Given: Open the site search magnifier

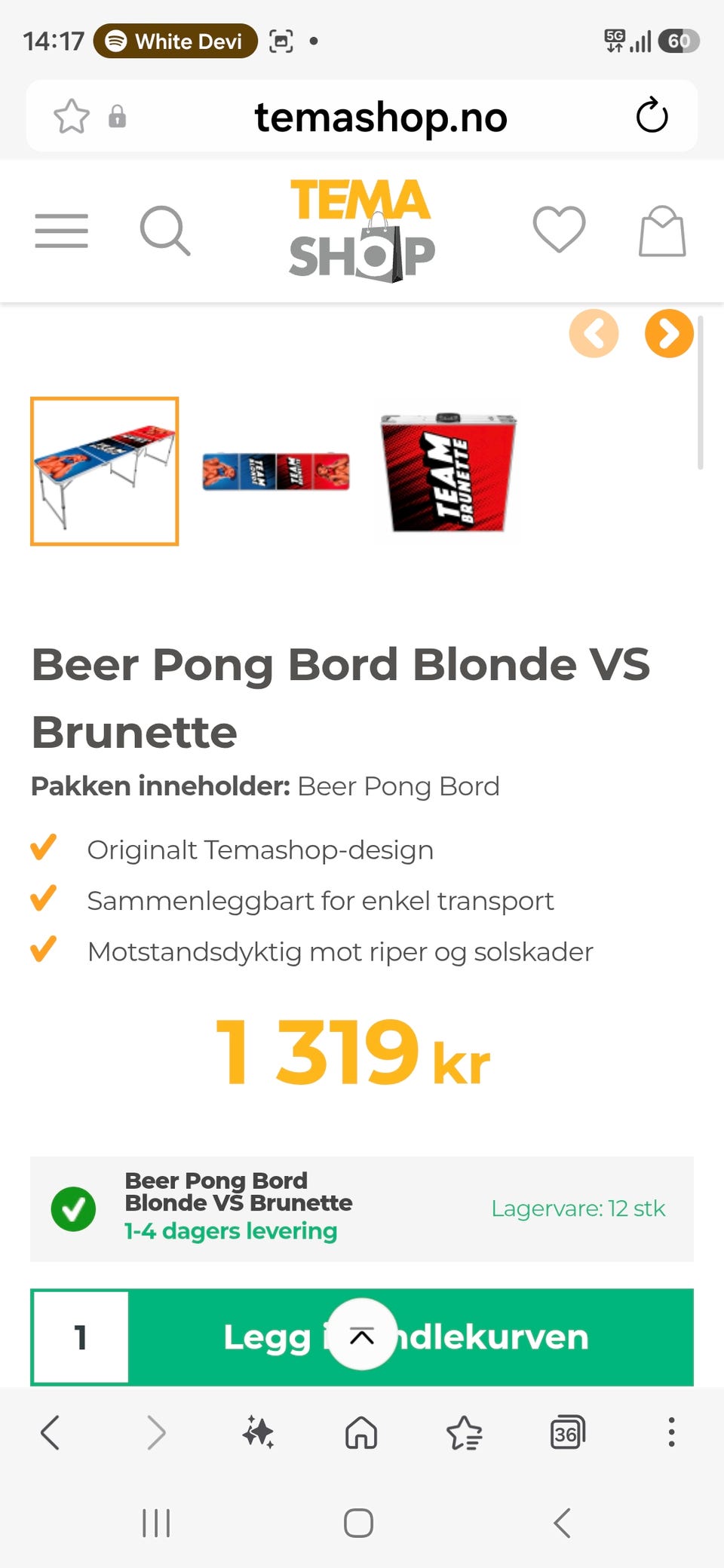Looking at the screenshot, I should coord(165,231).
